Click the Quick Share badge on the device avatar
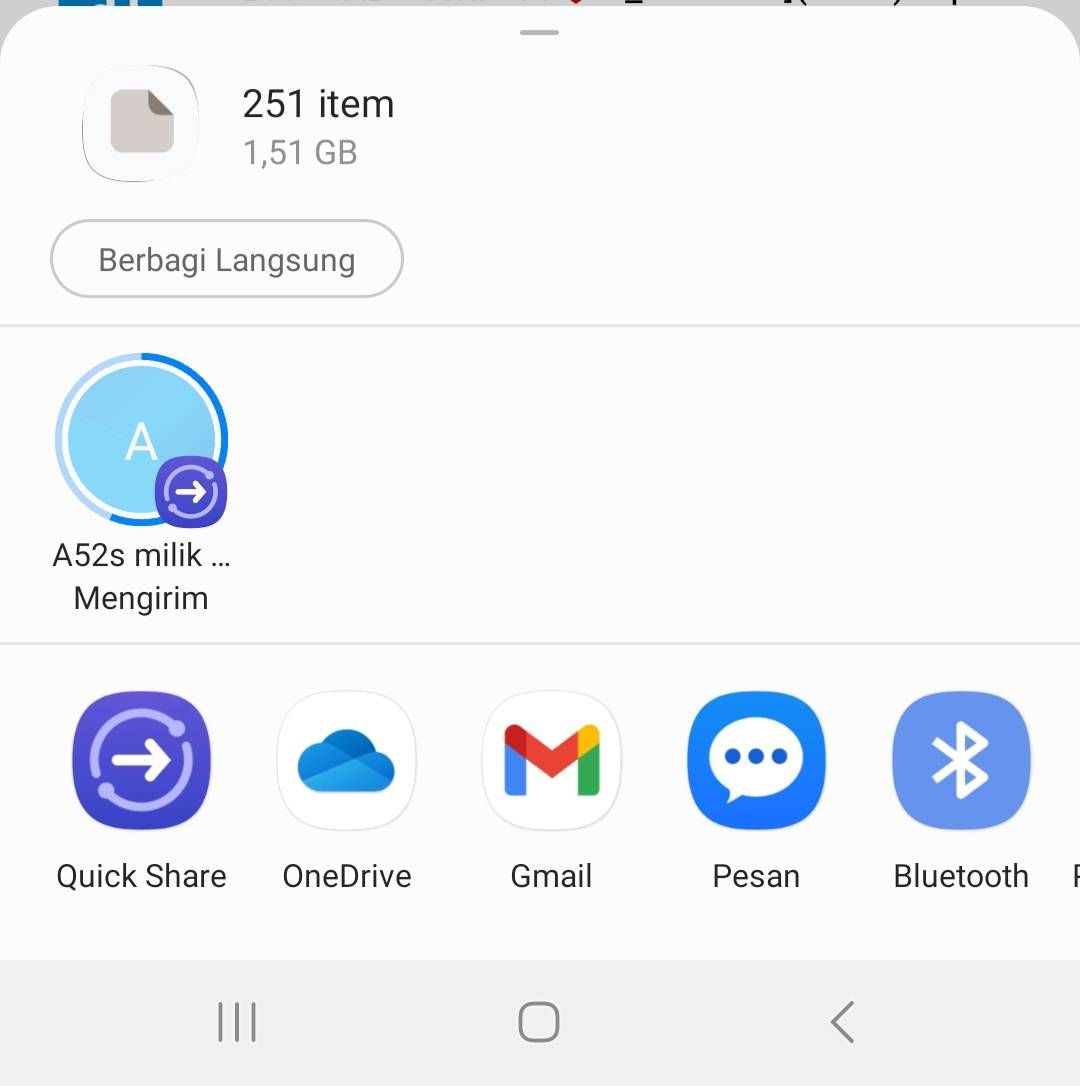Viewport: 1080px width, 1086px height. coord(190,491)
